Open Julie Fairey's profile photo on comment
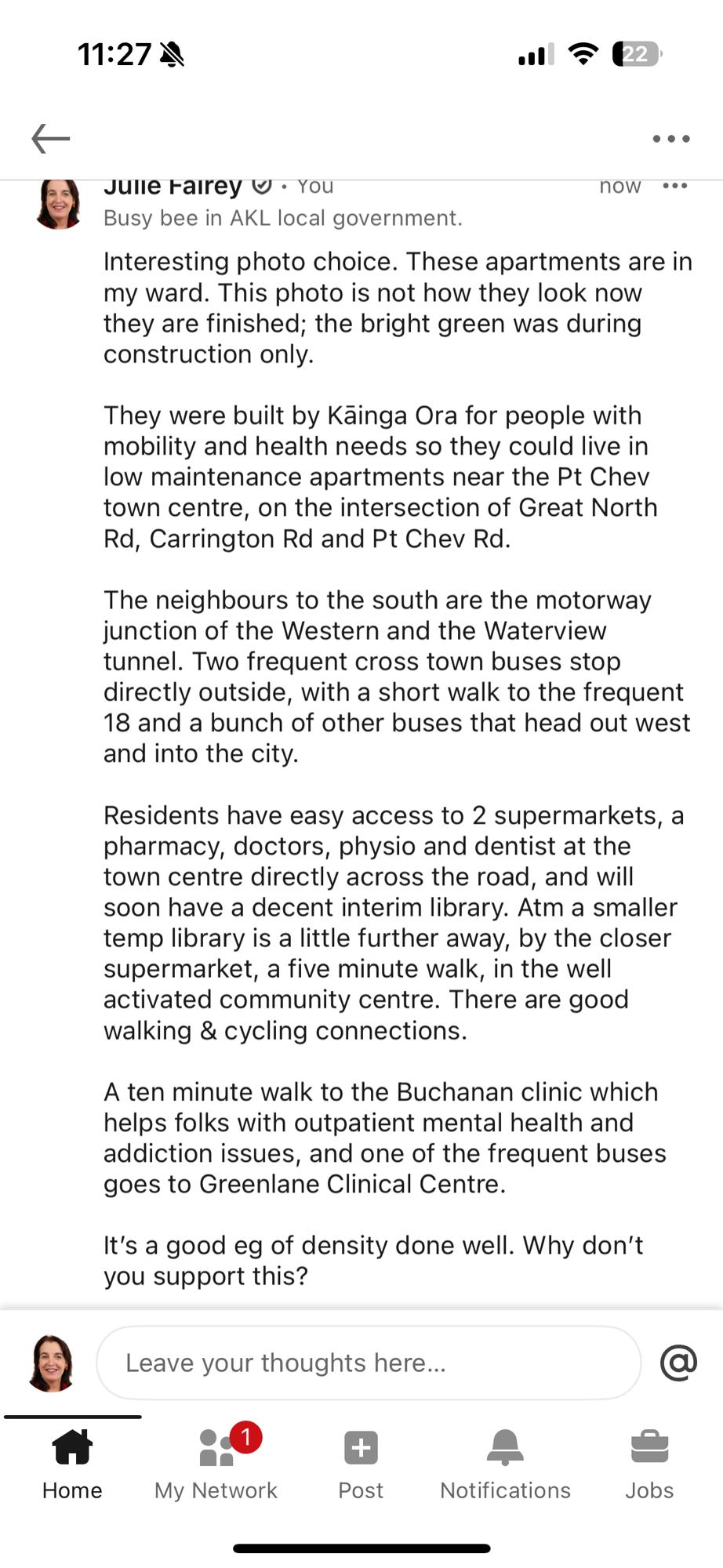723x1568 pixels. click(x=58, y=205)
